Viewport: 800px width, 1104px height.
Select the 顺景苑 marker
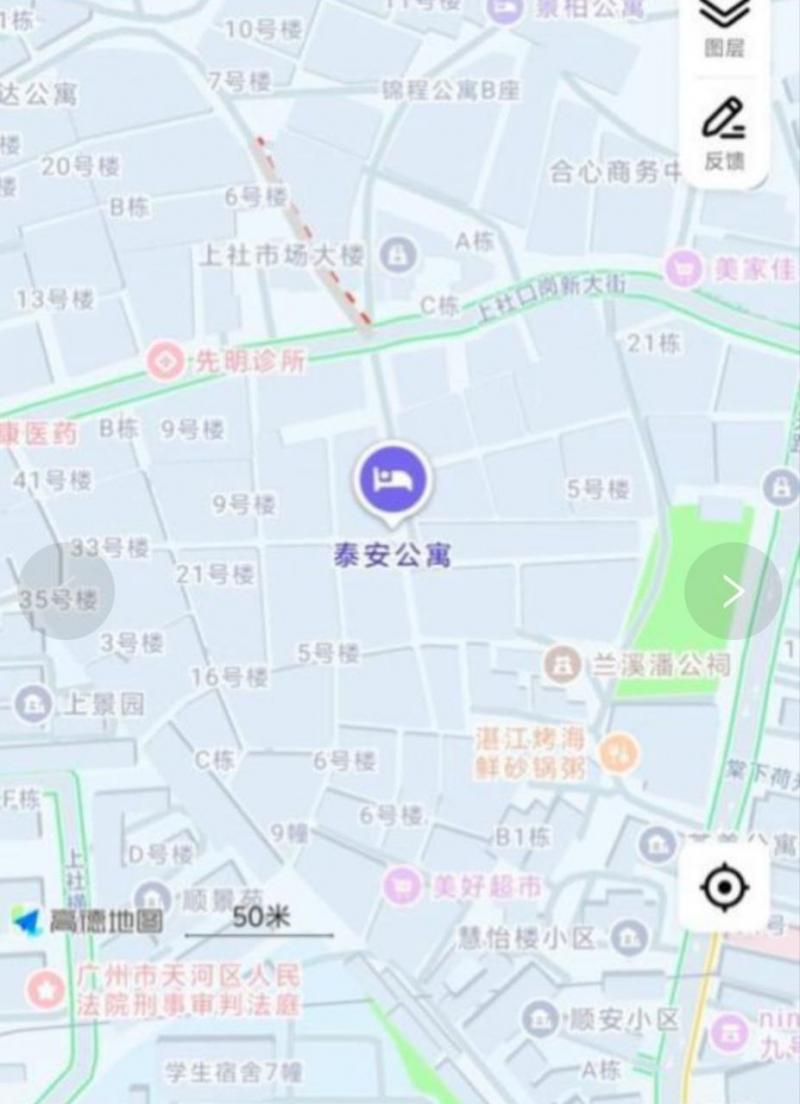tap(152, 895)
